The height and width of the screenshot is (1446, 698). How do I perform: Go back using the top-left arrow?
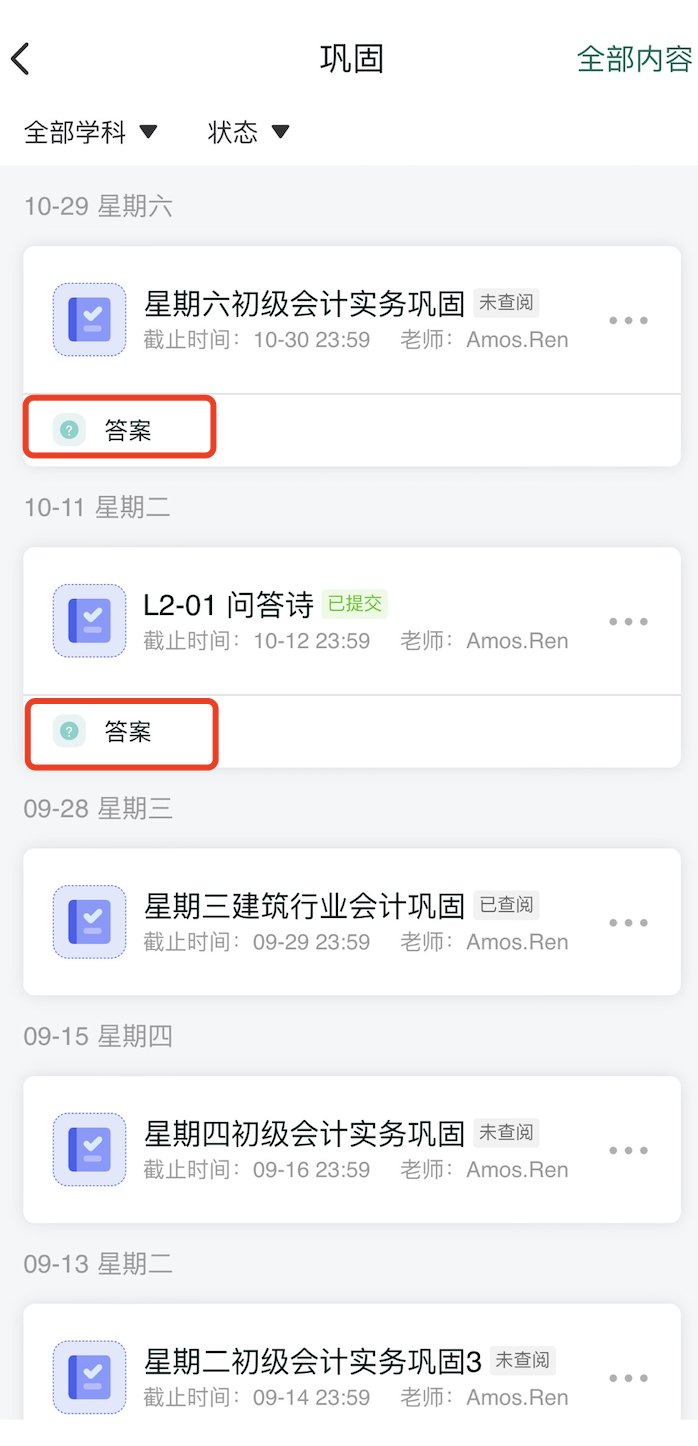(21, 58)
